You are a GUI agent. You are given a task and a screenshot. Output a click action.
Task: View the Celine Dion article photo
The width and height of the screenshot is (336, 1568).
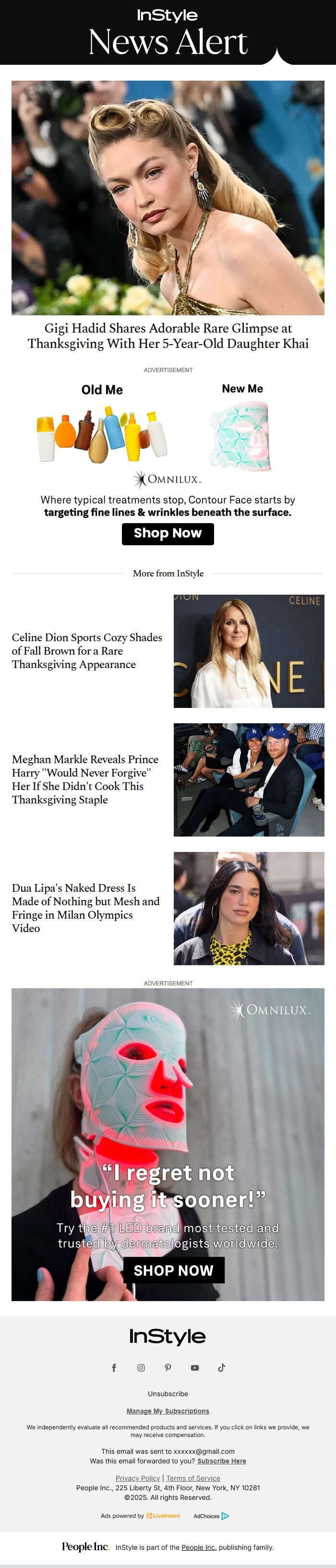(248, 651)
